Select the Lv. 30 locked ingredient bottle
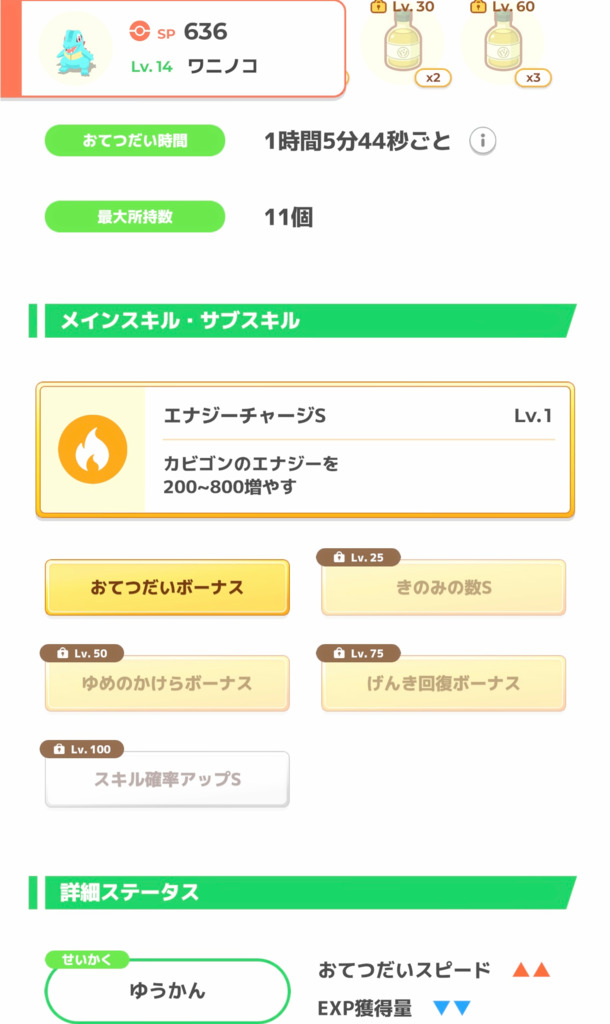This screenshot has height=1024, width=610. [x=404, y=42]
